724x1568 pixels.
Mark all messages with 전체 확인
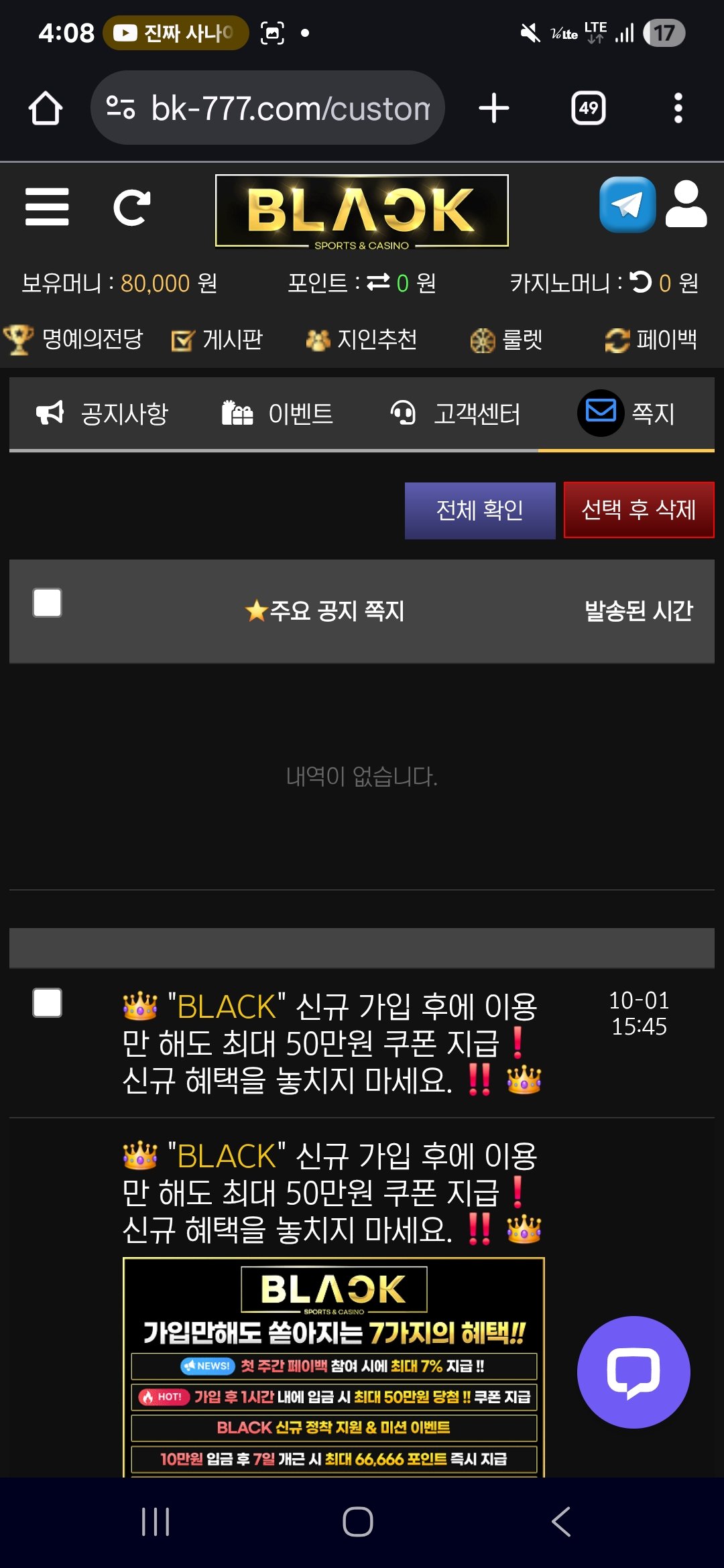pyautogui.click(x=480, y=511)
